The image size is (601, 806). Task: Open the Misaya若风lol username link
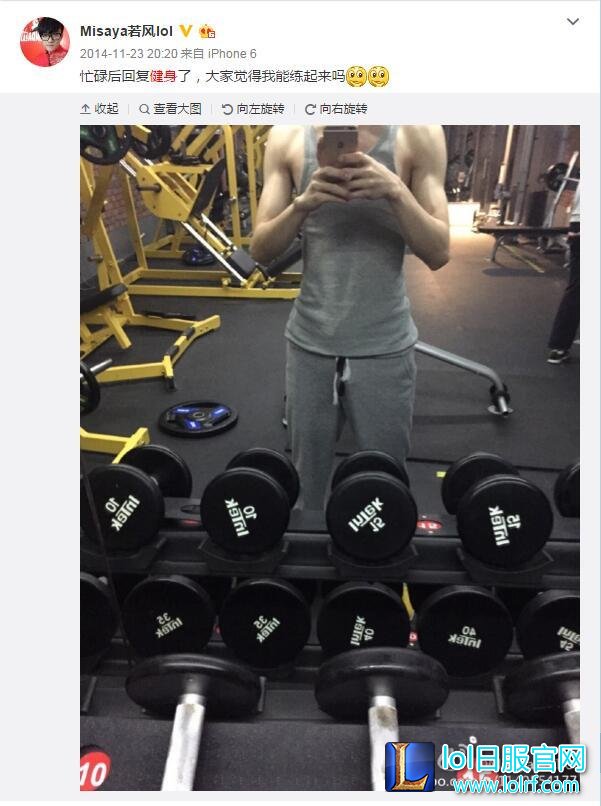coord(126,31)
